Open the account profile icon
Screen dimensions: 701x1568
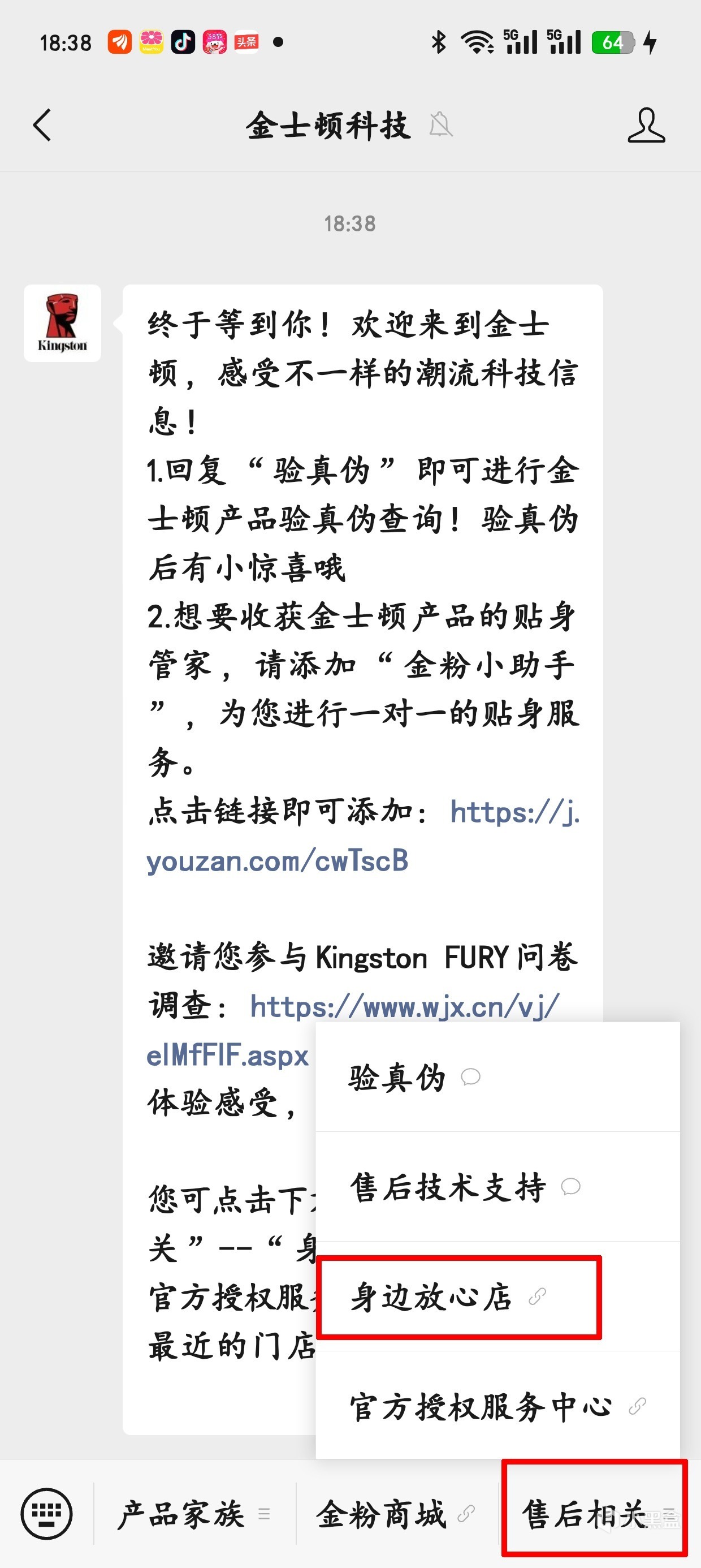coord(646,126)
